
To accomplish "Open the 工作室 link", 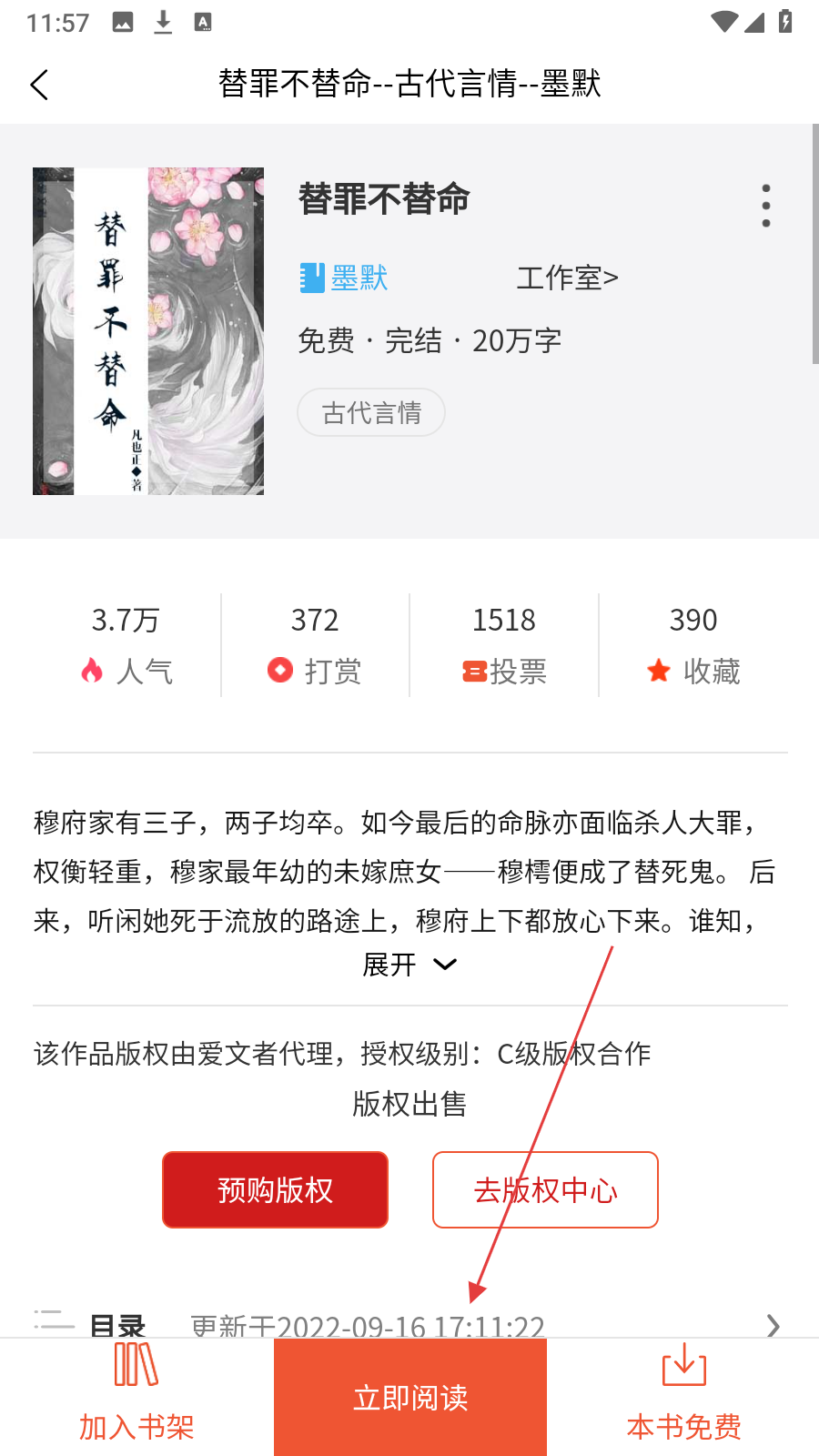I will [x=567, y=278].
